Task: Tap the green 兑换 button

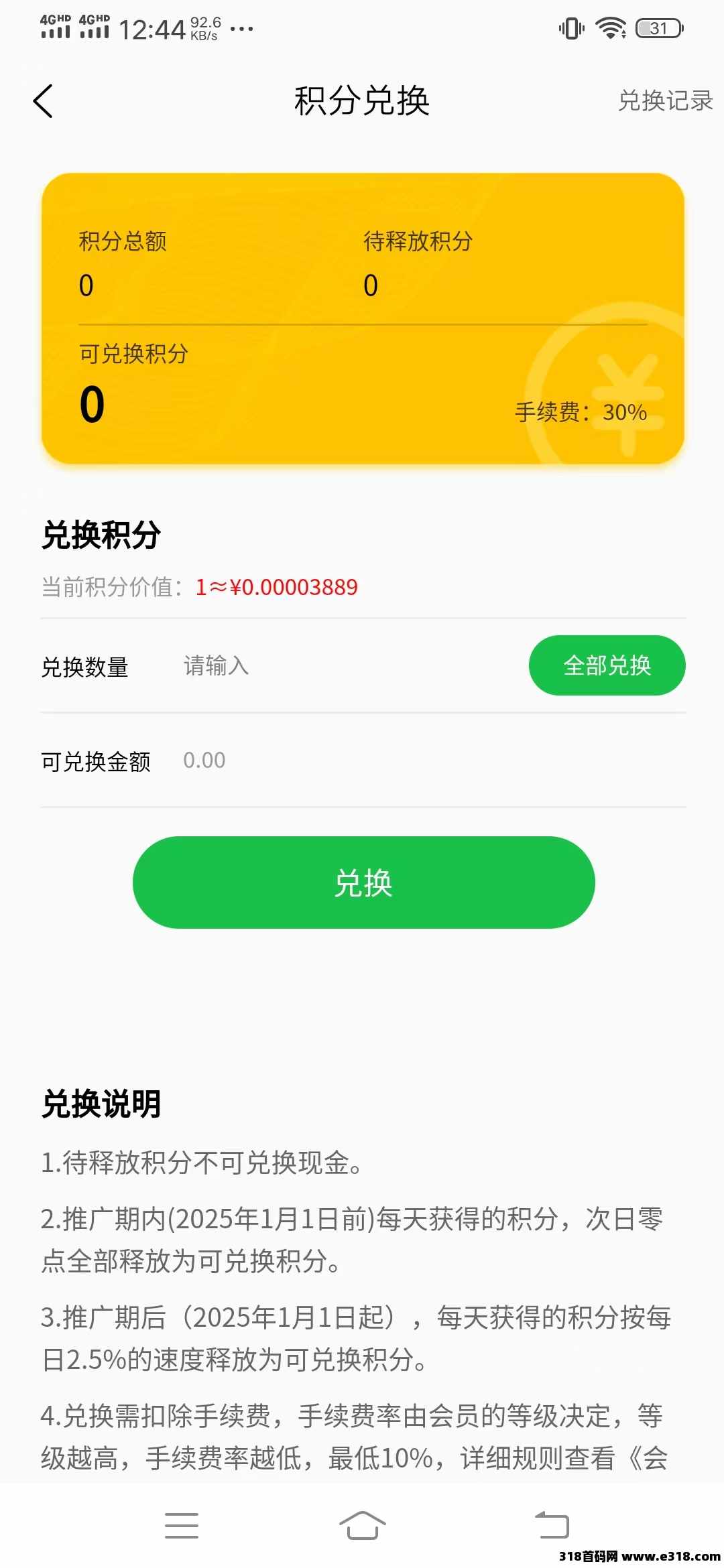Action: [363, 882]
